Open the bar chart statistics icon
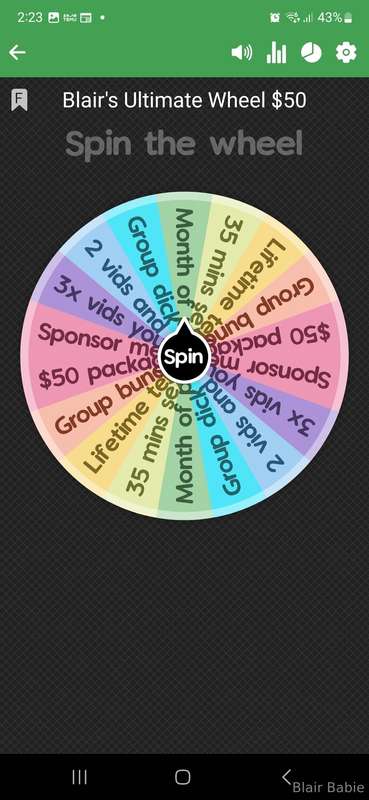 coord(276,53)
